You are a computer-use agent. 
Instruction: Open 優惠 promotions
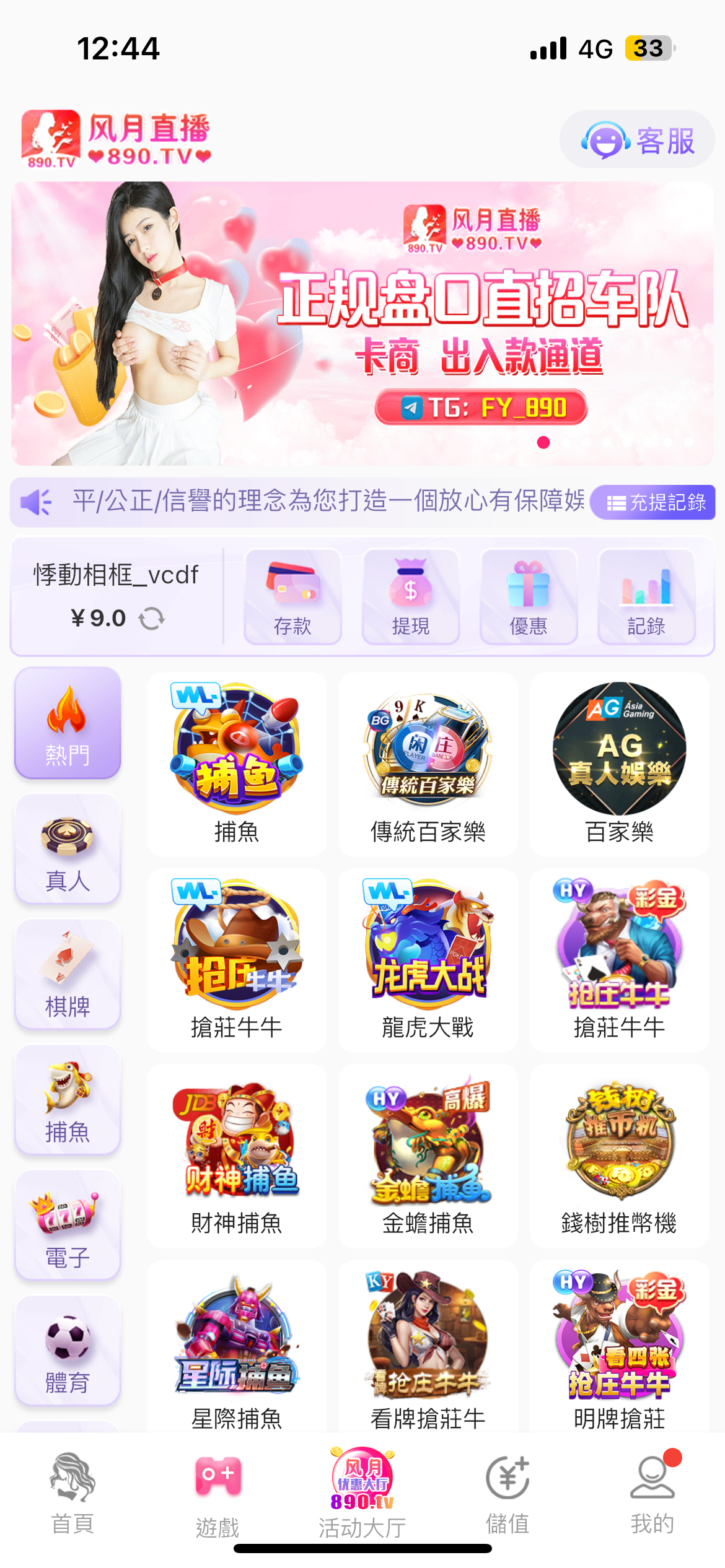(x=528, y=597)
